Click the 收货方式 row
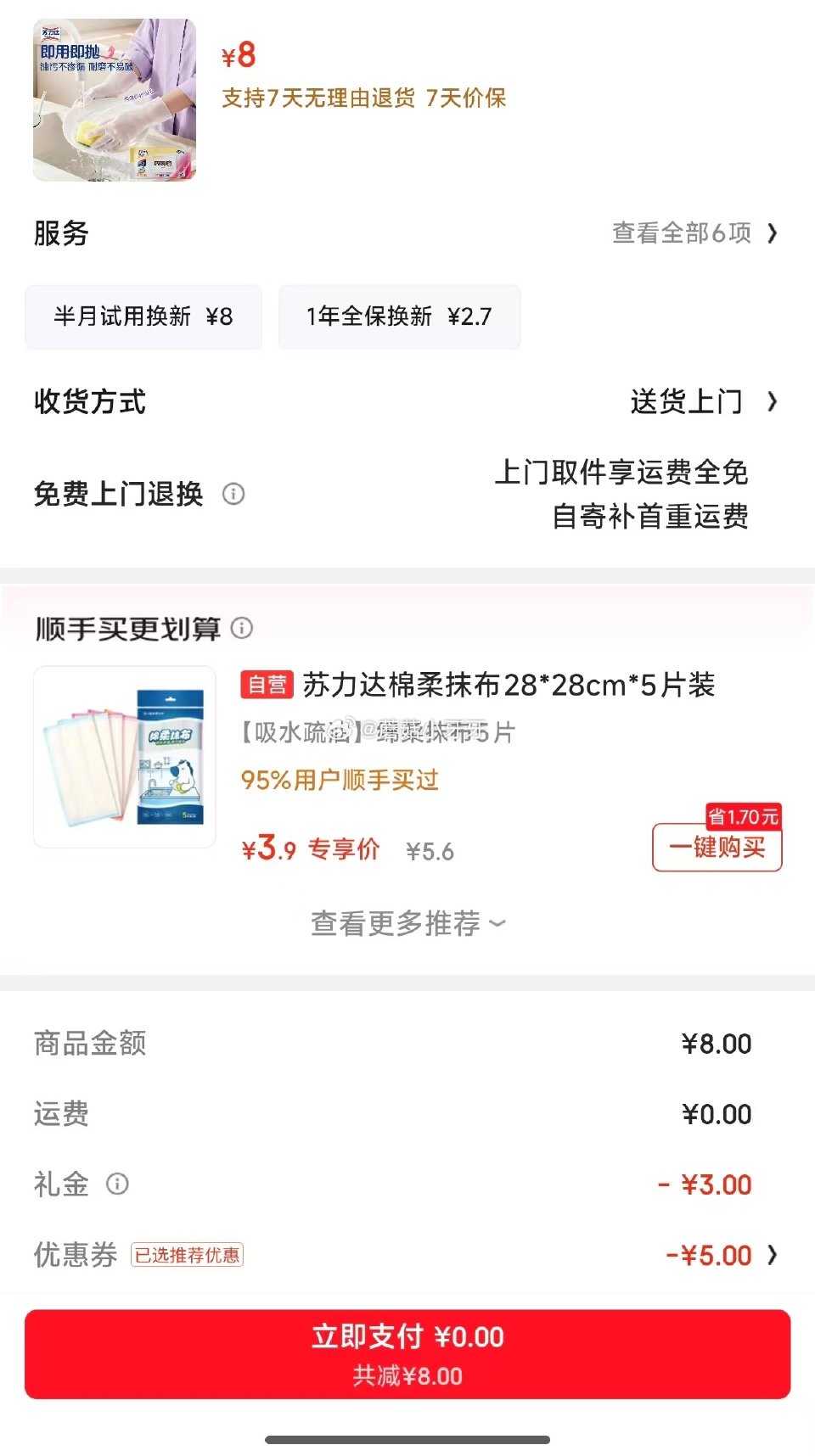This screenshot has width=815, height=1456. [90, 402]
